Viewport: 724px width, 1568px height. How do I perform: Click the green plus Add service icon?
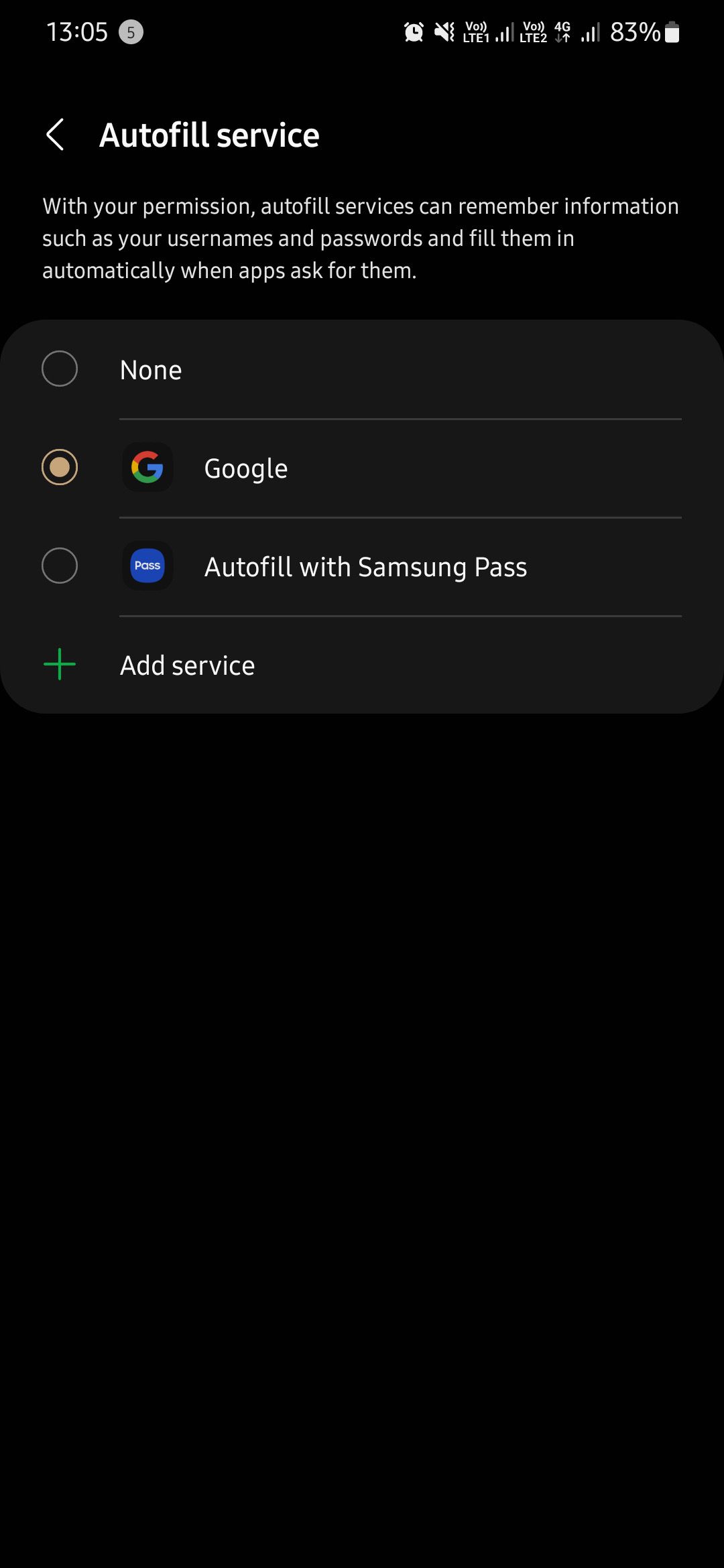60,664
